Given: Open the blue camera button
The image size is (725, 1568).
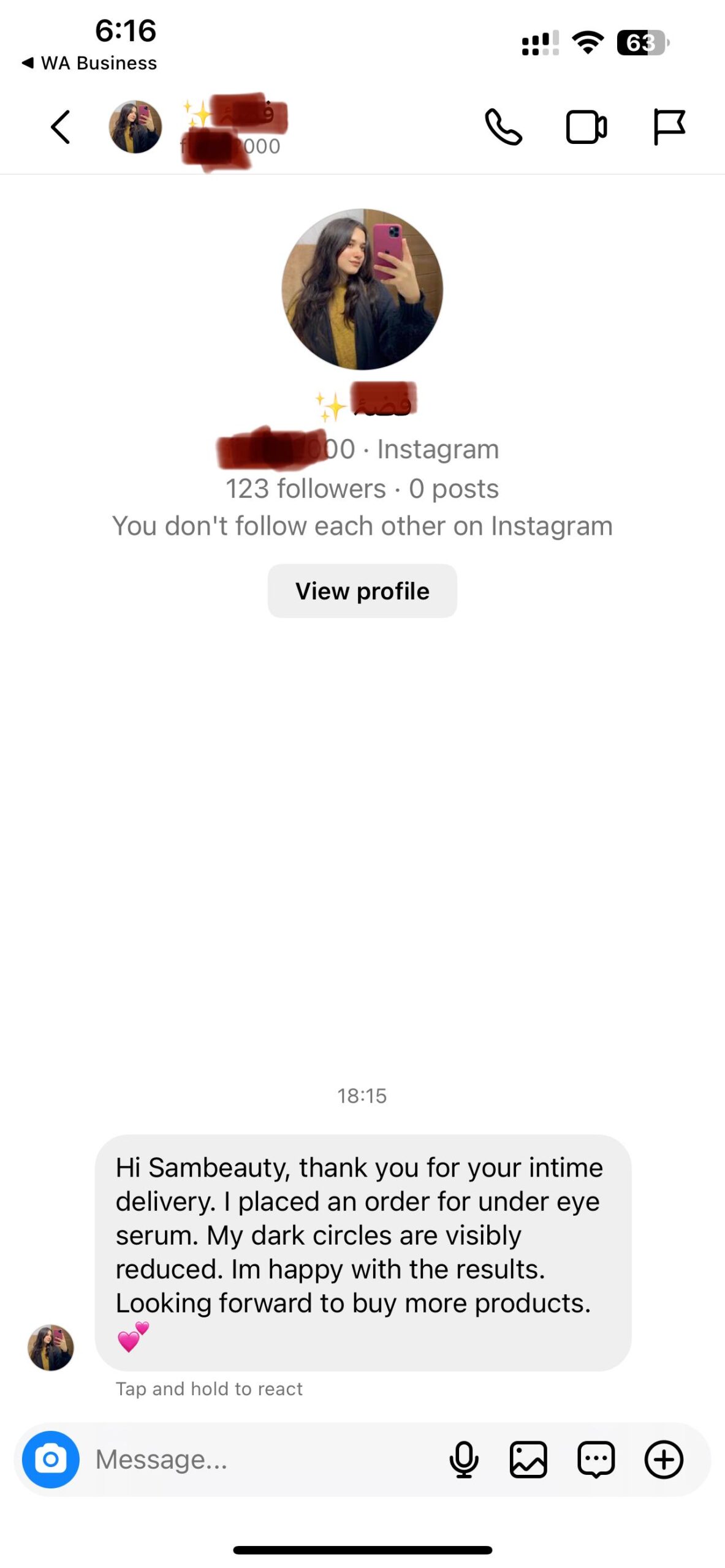Looking at the screenshot, I should 51,1460.
